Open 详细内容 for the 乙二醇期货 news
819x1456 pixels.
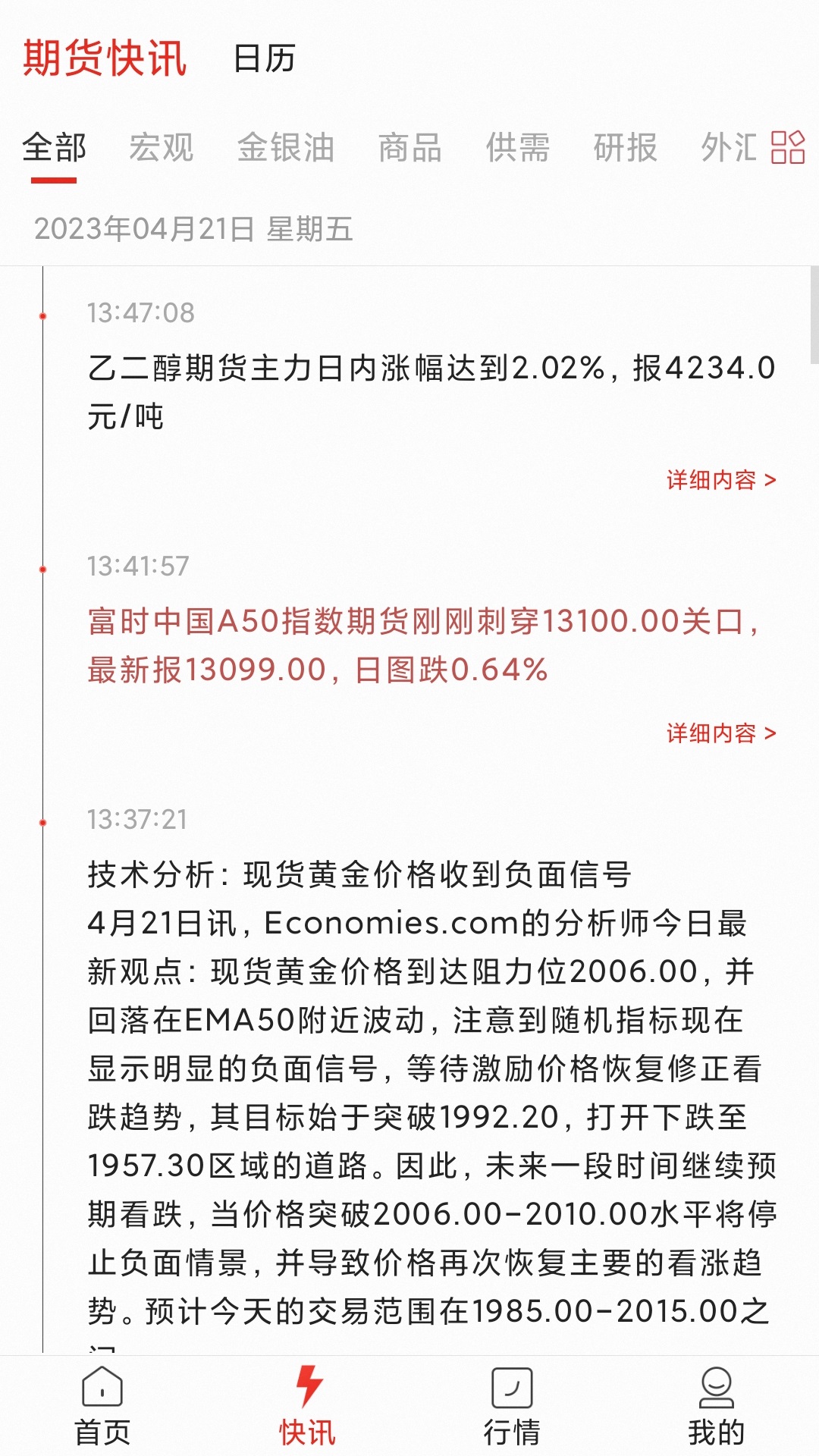point(721,480)
